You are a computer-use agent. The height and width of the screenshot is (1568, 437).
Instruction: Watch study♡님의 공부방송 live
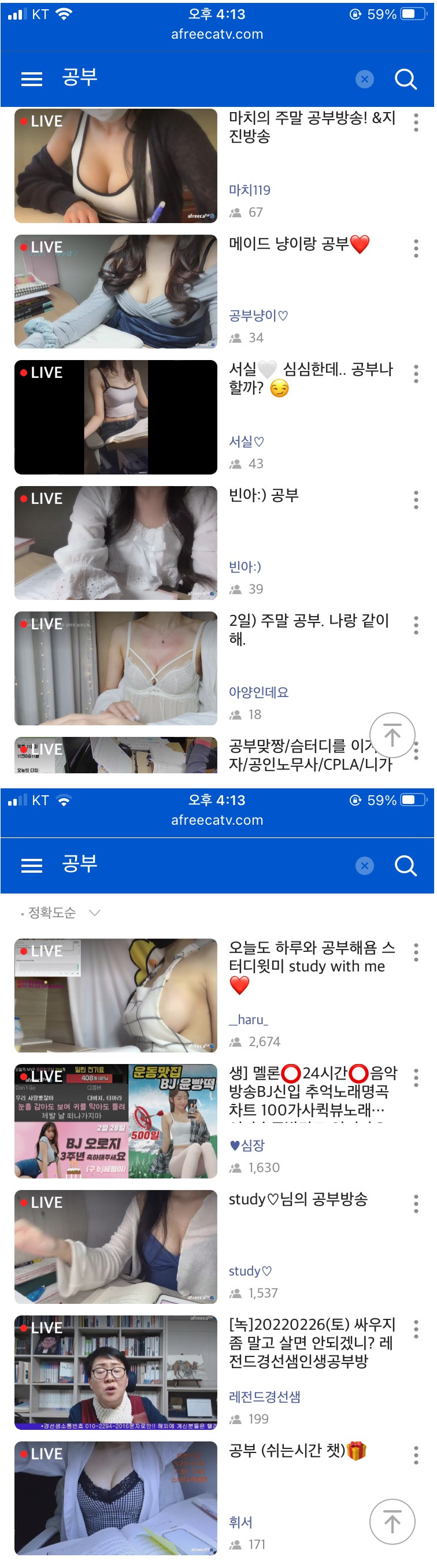(x=116, y=1247)
